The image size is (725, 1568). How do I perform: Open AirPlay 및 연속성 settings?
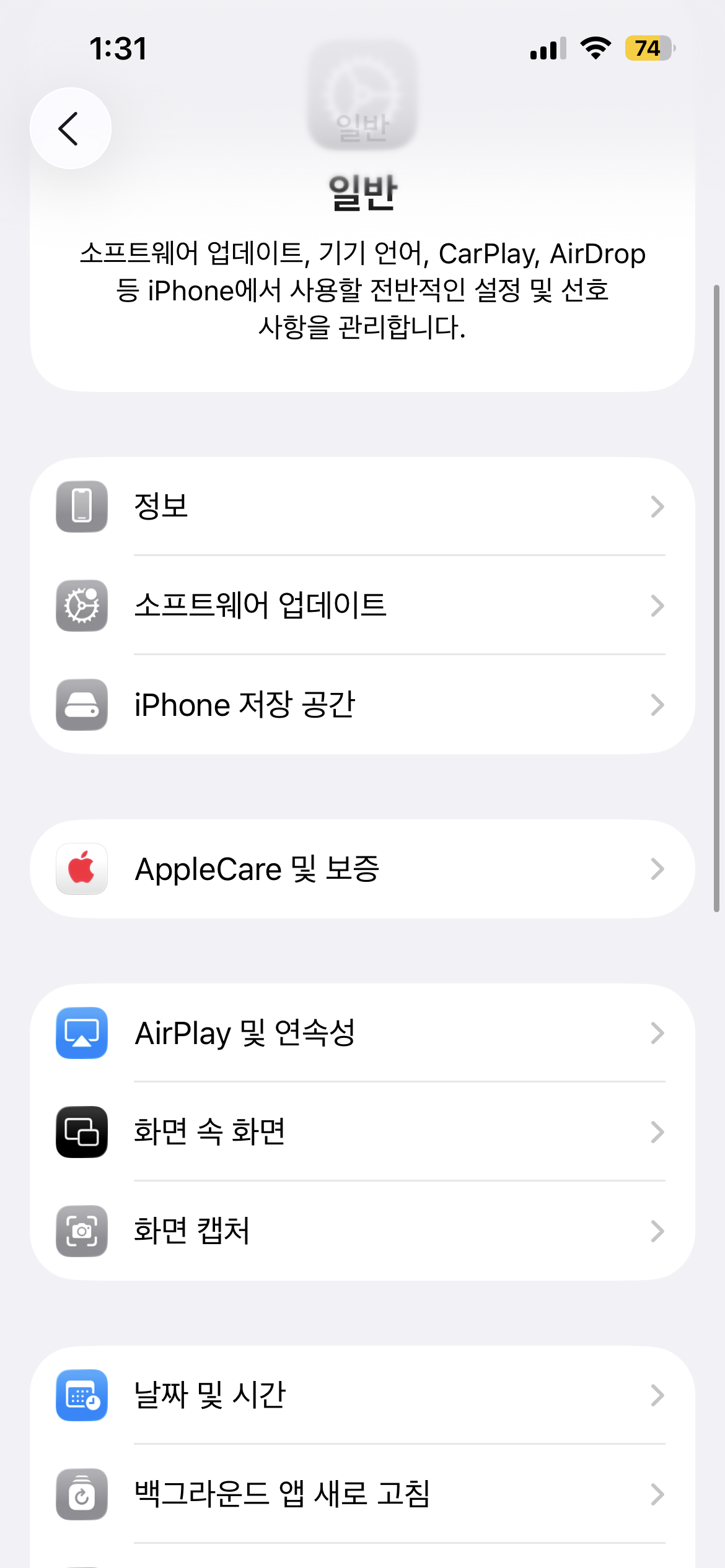pos(362,1033)
